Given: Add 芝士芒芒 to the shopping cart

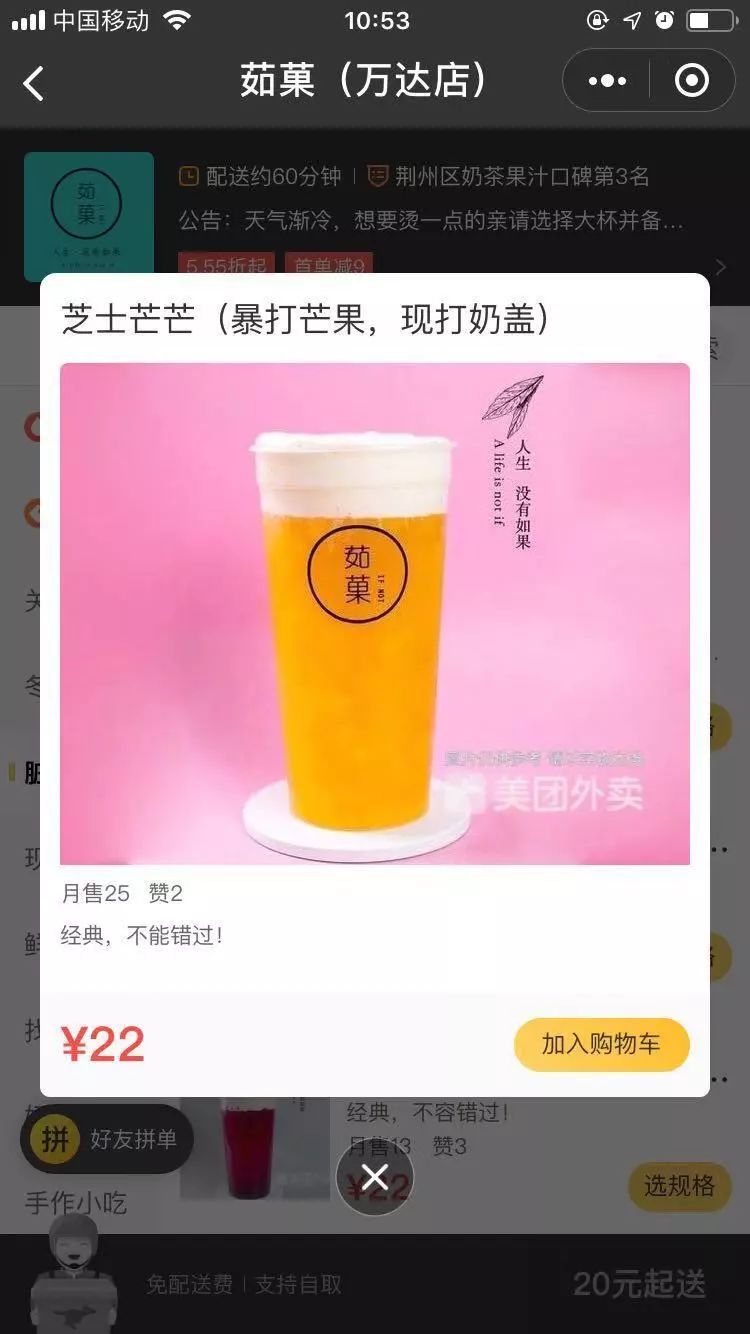Looking at the screenshot, I should click(x=601, y=1045).
